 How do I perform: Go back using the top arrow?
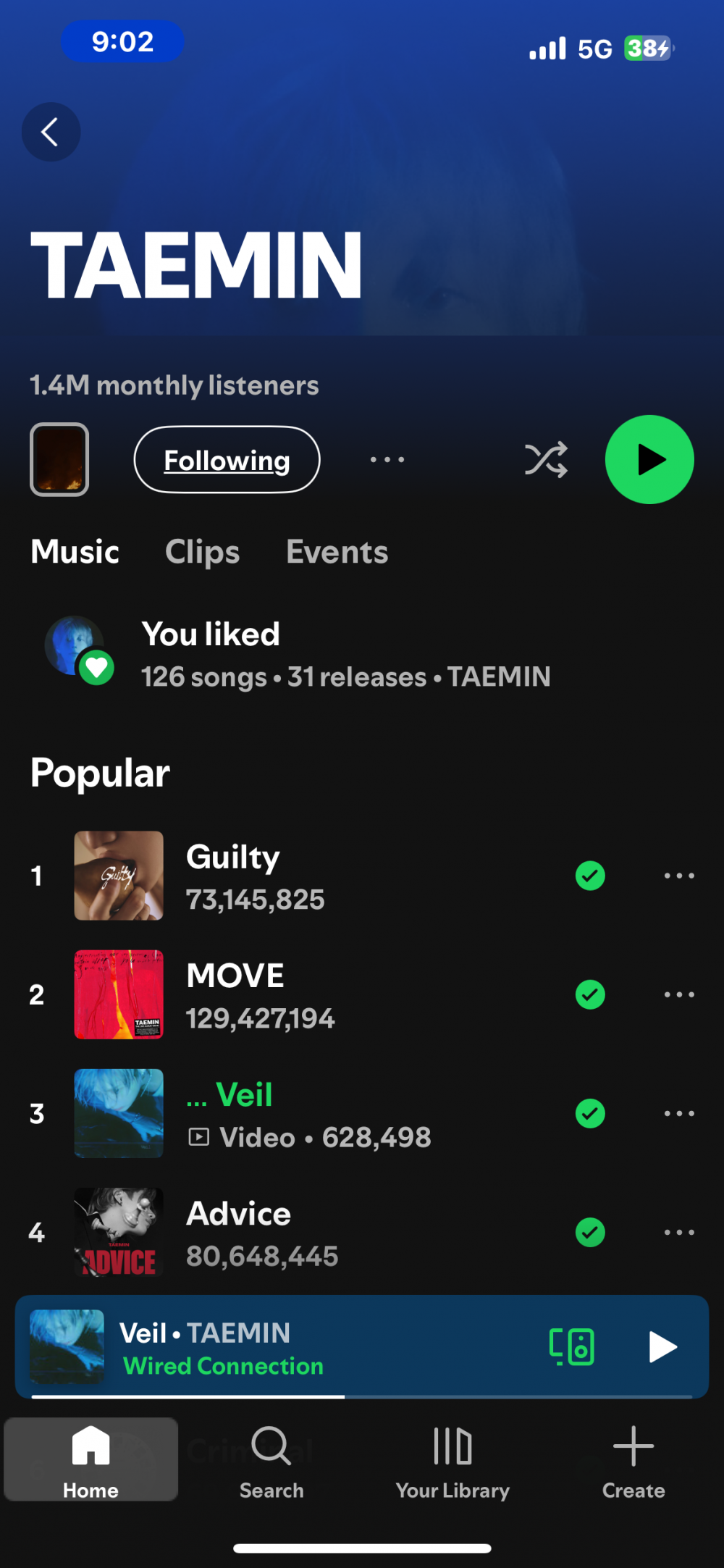coord(51,132)
